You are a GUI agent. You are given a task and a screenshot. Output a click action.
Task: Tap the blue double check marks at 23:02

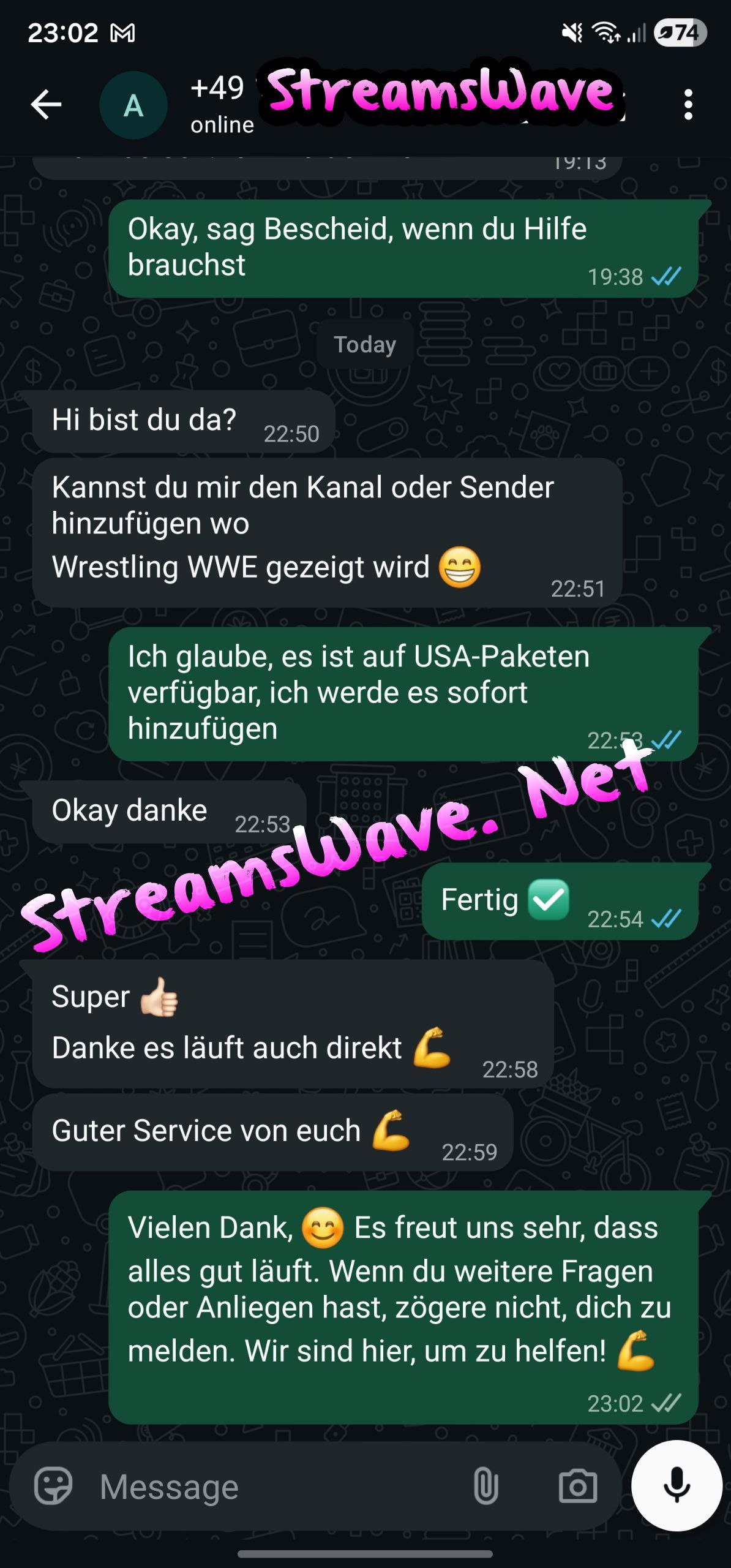pos(669,1404)
